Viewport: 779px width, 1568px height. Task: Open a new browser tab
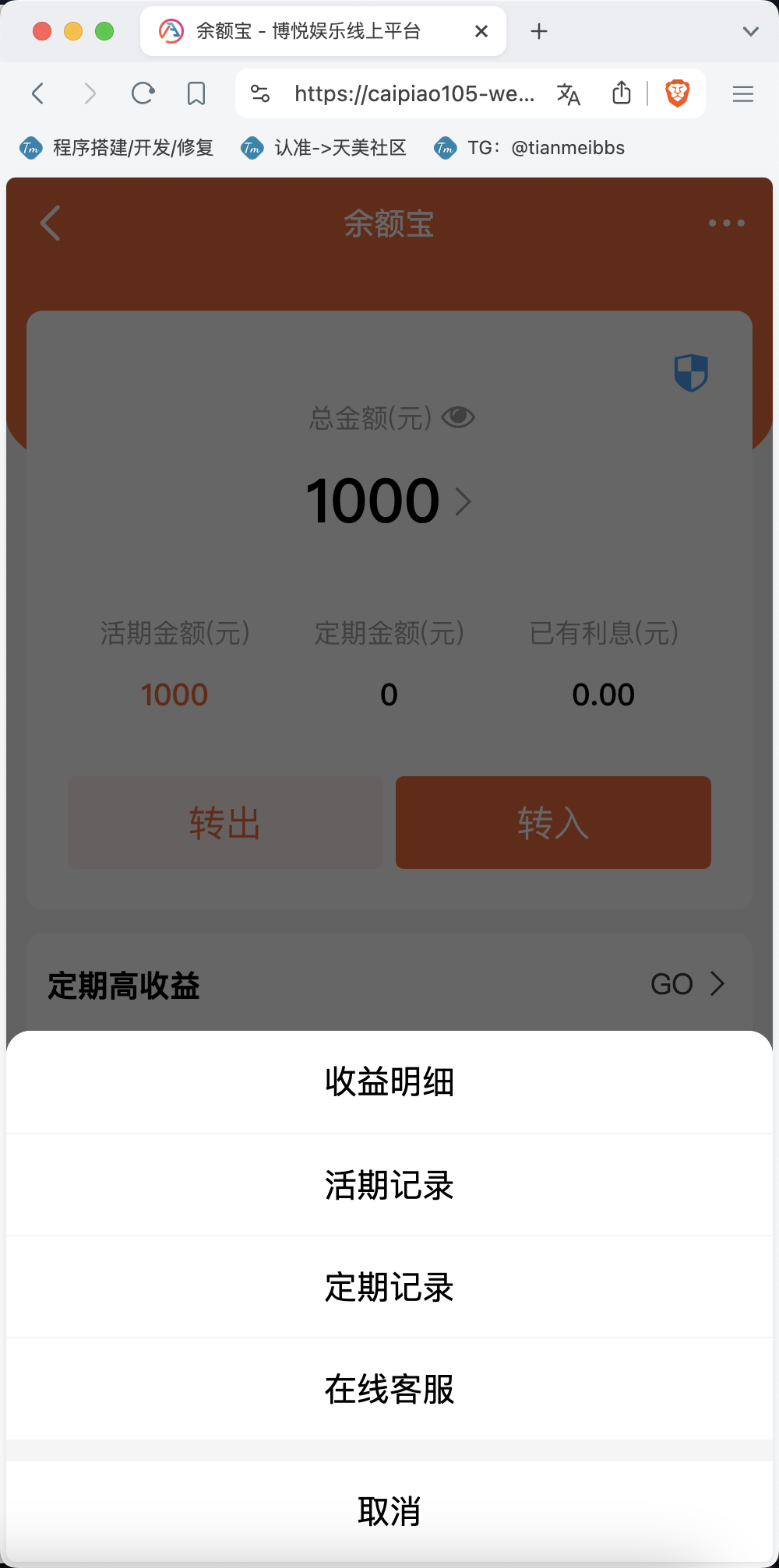point(538,31)
